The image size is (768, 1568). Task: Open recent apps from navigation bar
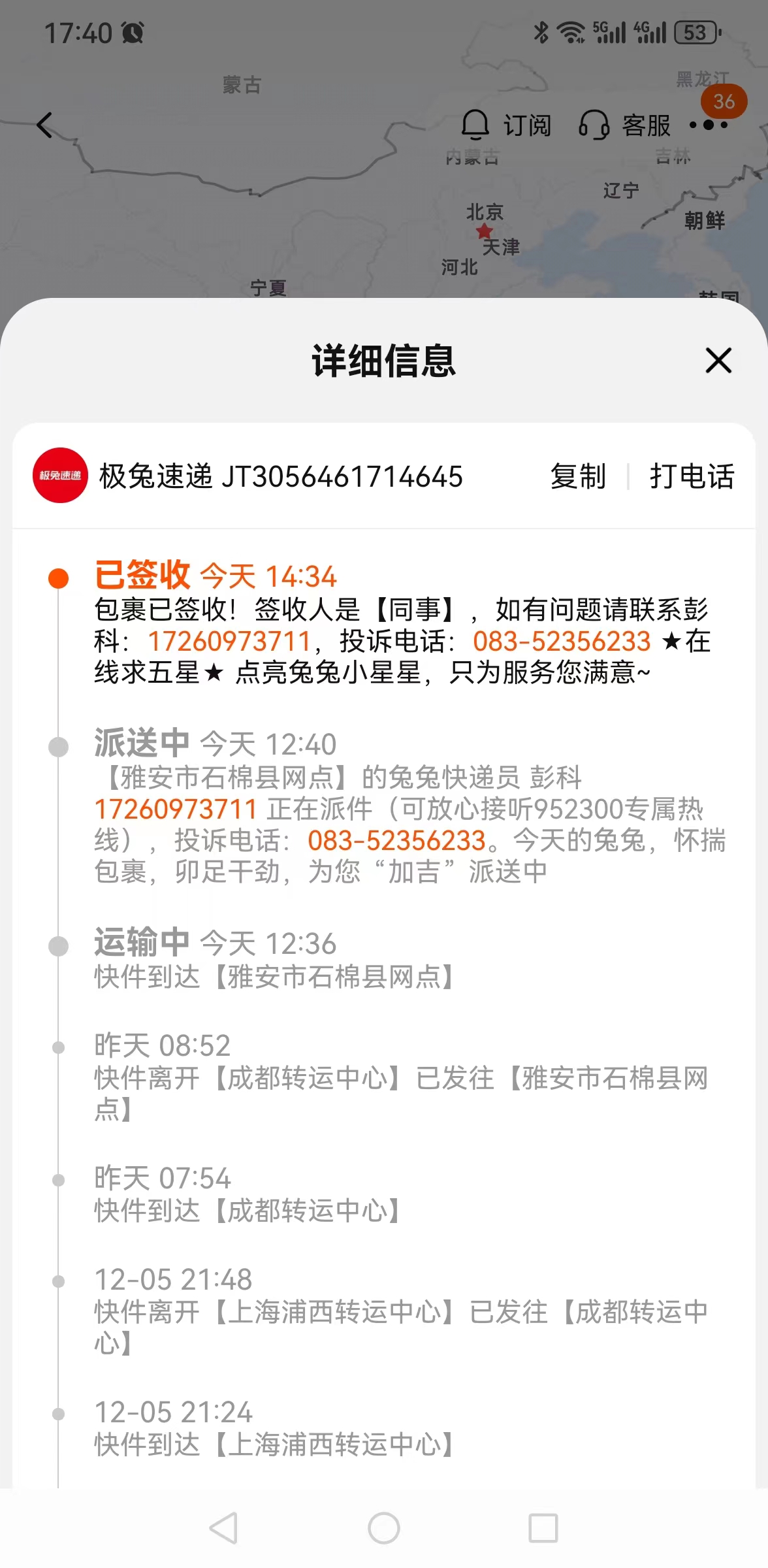click(543, 1528)
